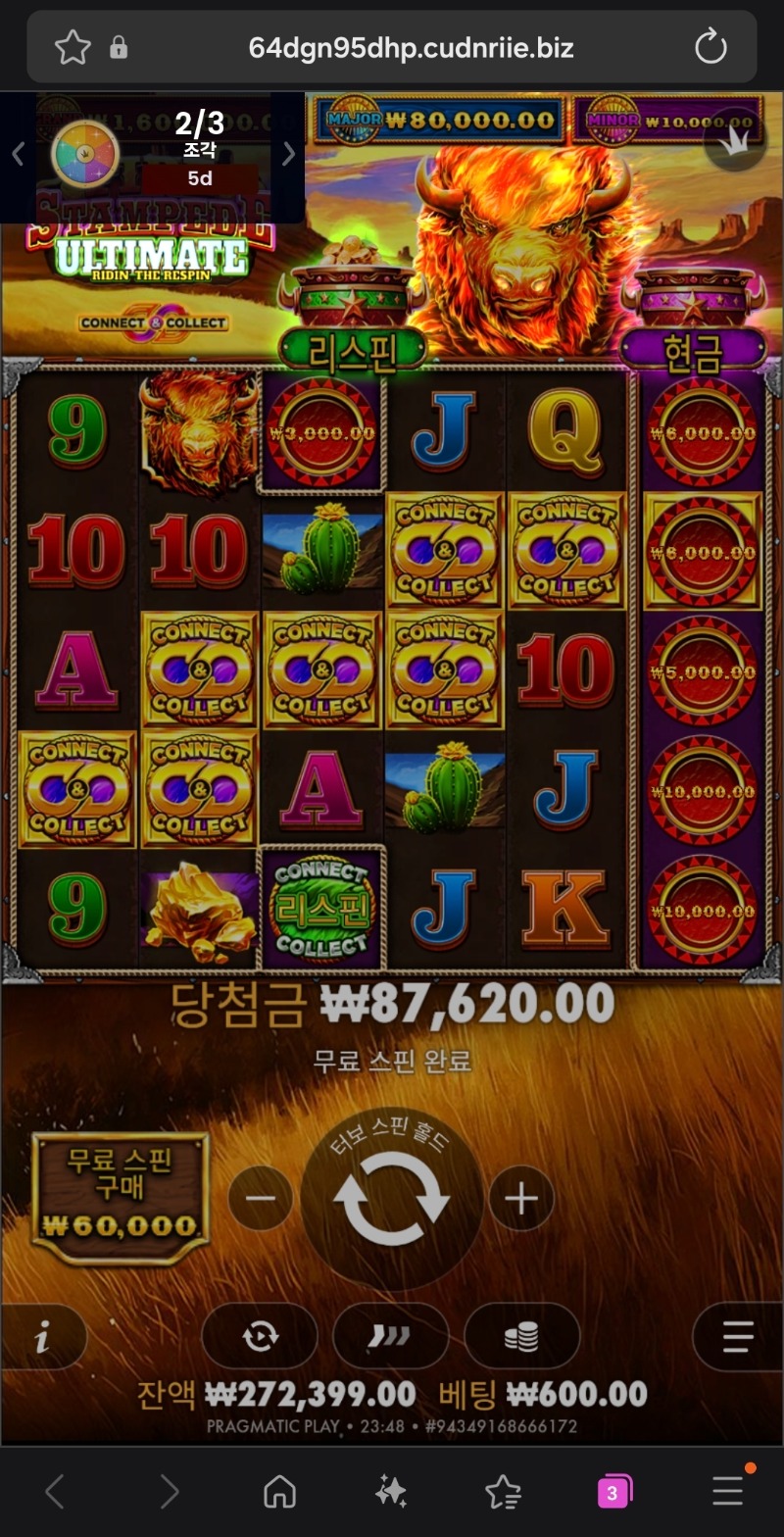
Task: Show the next promotion in the widget
Action: (x=288, y=154)
